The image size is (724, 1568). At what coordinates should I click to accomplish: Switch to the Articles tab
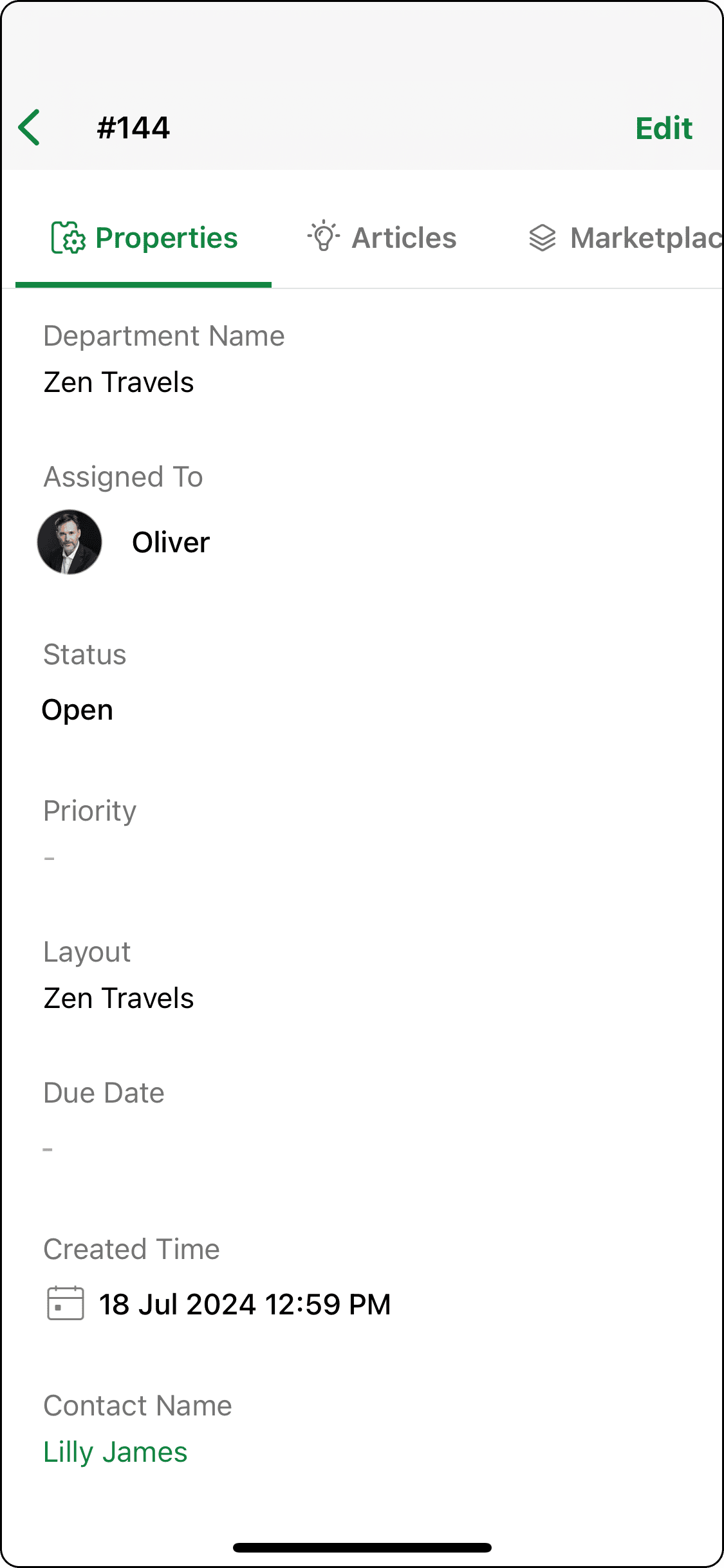pyautogui.click(x=383, y=238)
